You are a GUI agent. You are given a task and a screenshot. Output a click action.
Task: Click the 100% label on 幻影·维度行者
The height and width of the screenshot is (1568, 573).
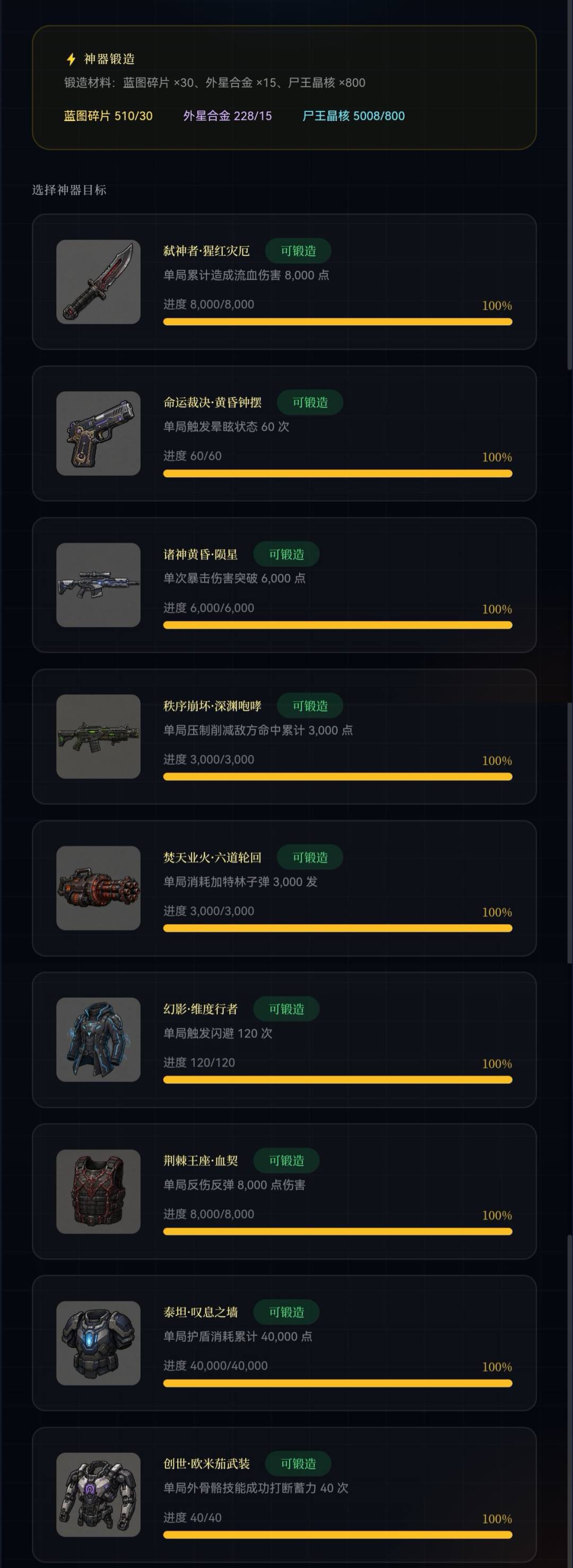pyautogui.click(x=497, y=1063)
